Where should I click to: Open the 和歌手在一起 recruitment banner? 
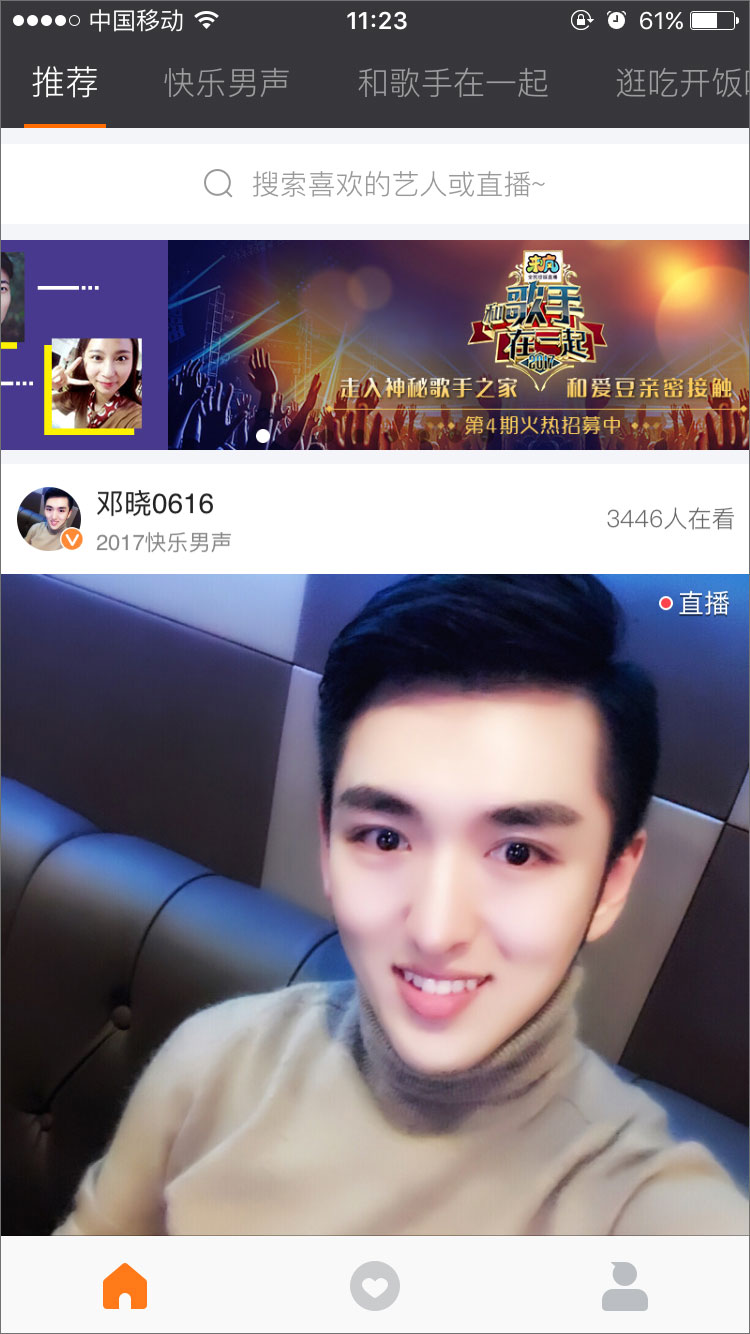pos(458,345)
